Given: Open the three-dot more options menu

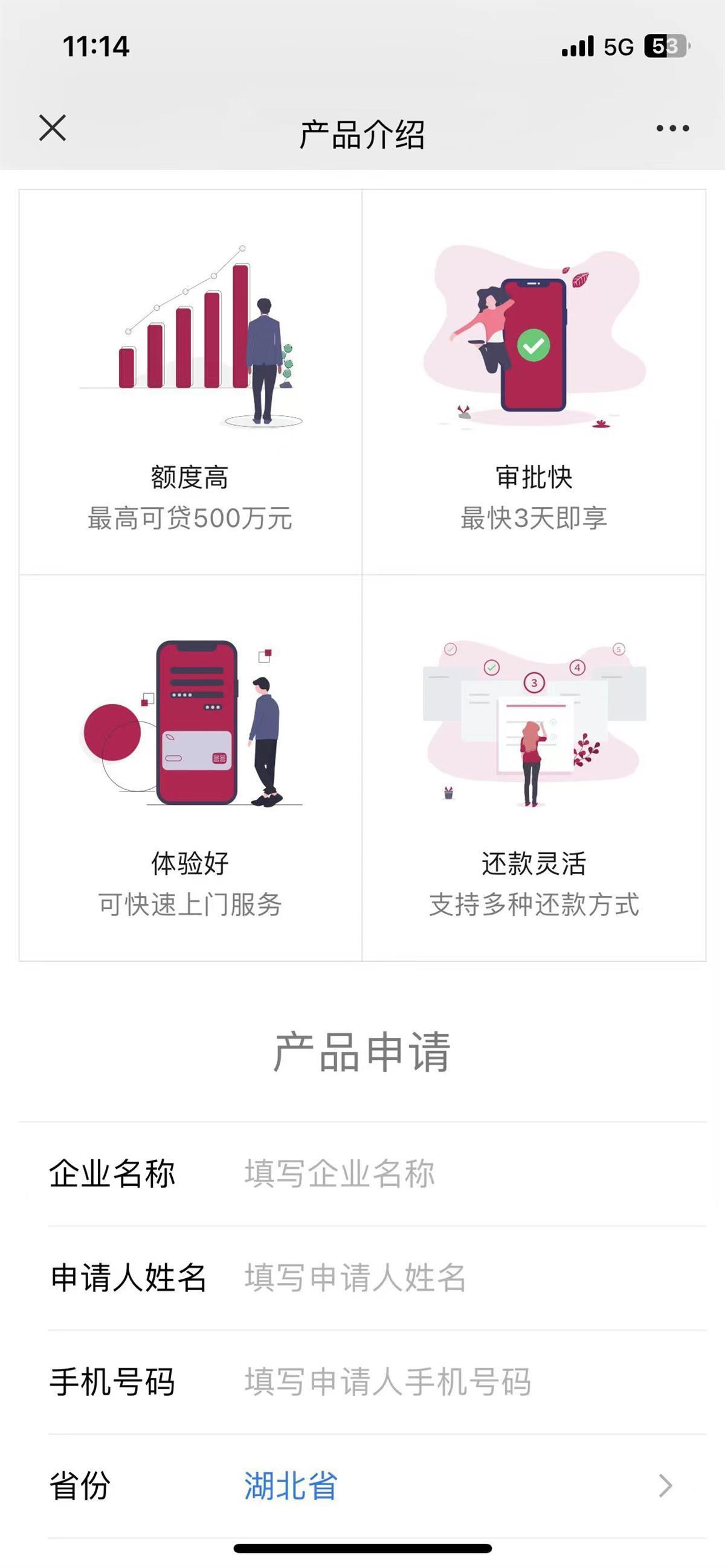Looking at the screenshot, I should point(672,129).
